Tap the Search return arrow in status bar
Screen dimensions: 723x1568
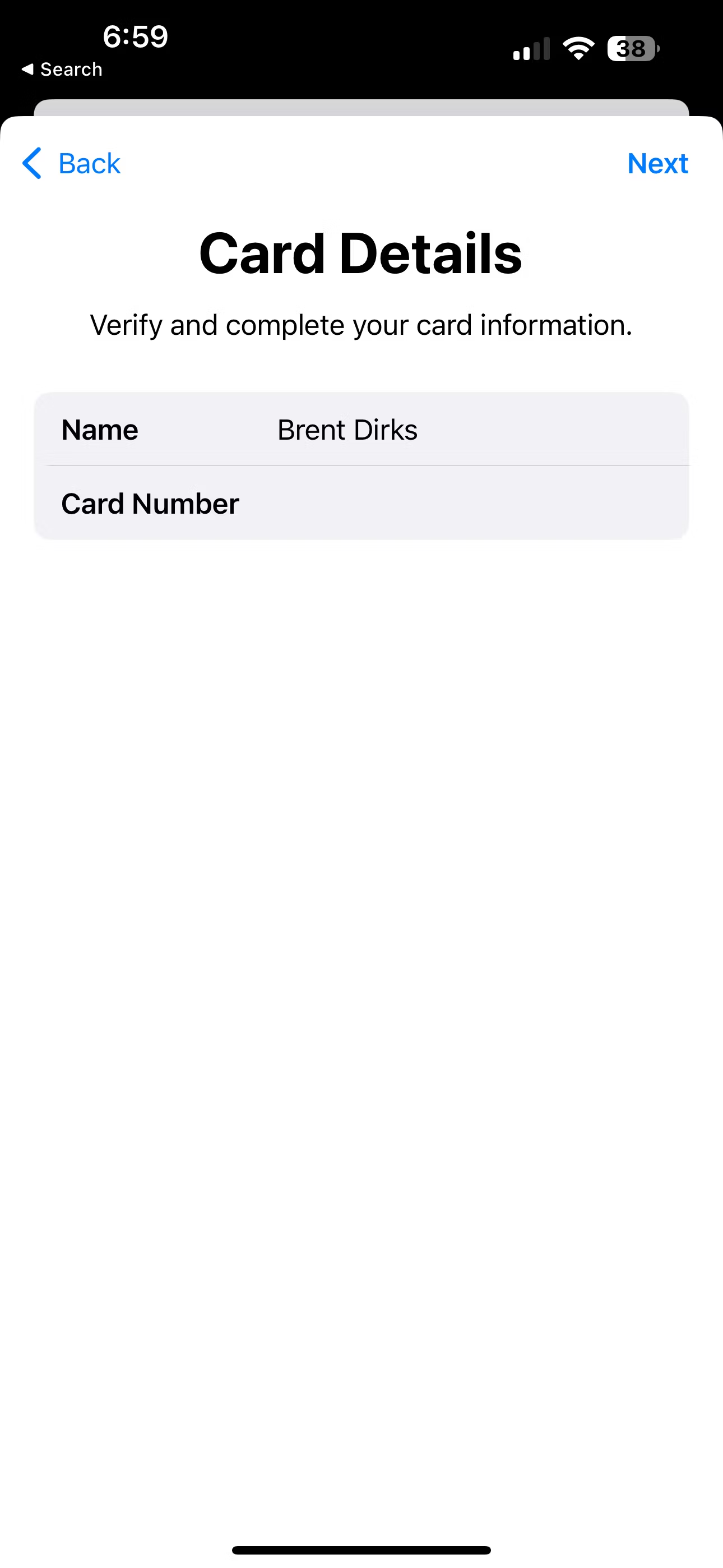coord(61,69)
